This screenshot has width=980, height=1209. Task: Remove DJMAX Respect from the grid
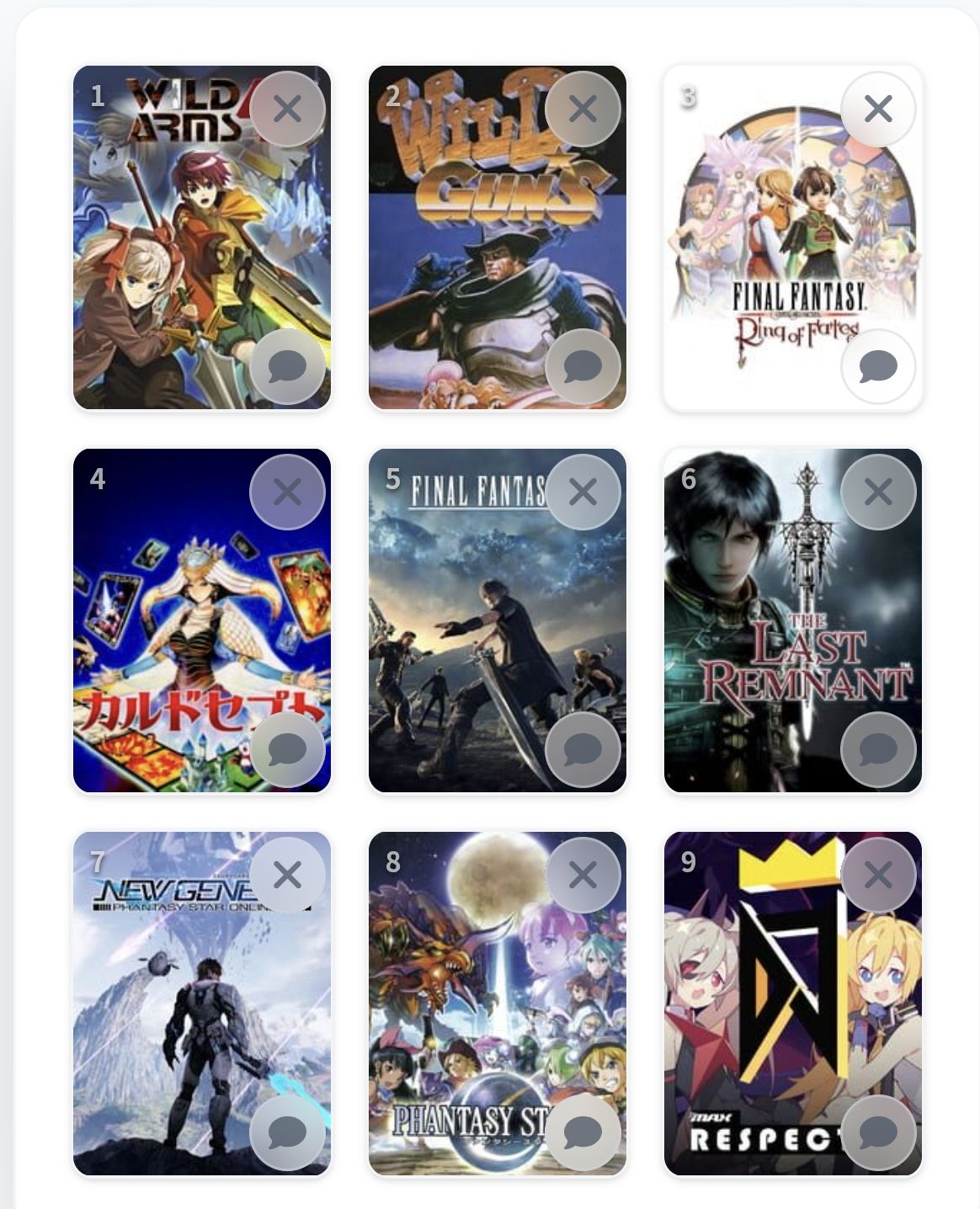pos(878,876)
